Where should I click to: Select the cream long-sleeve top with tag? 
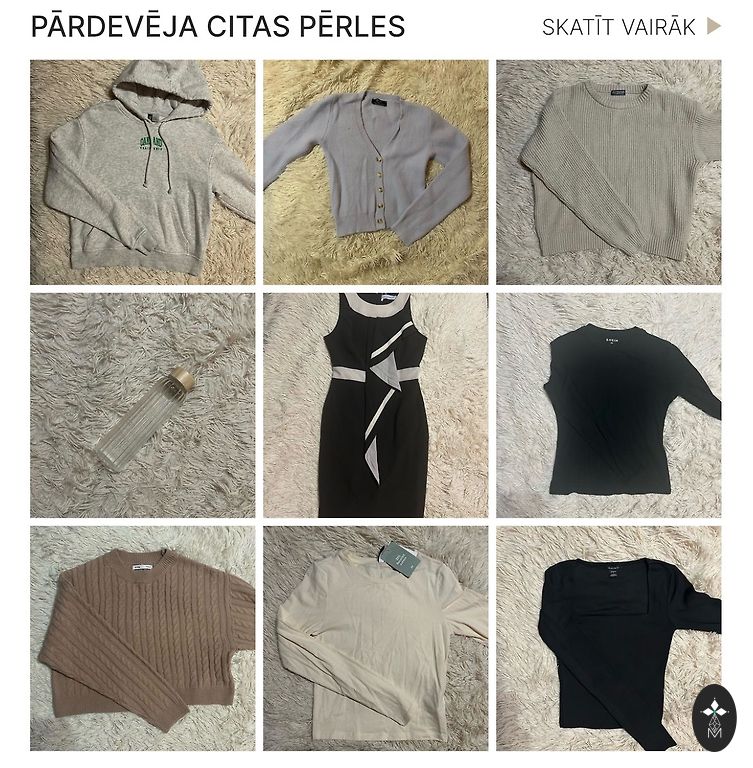pyautogui.click(x=375, y=638)
